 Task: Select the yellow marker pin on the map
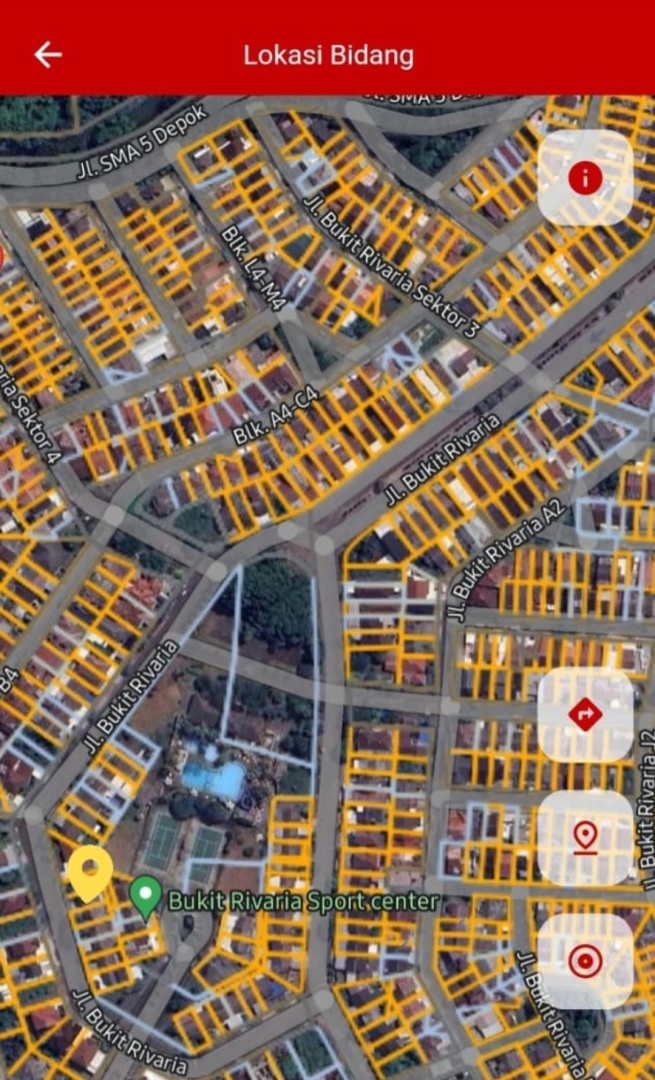(90, 870)
